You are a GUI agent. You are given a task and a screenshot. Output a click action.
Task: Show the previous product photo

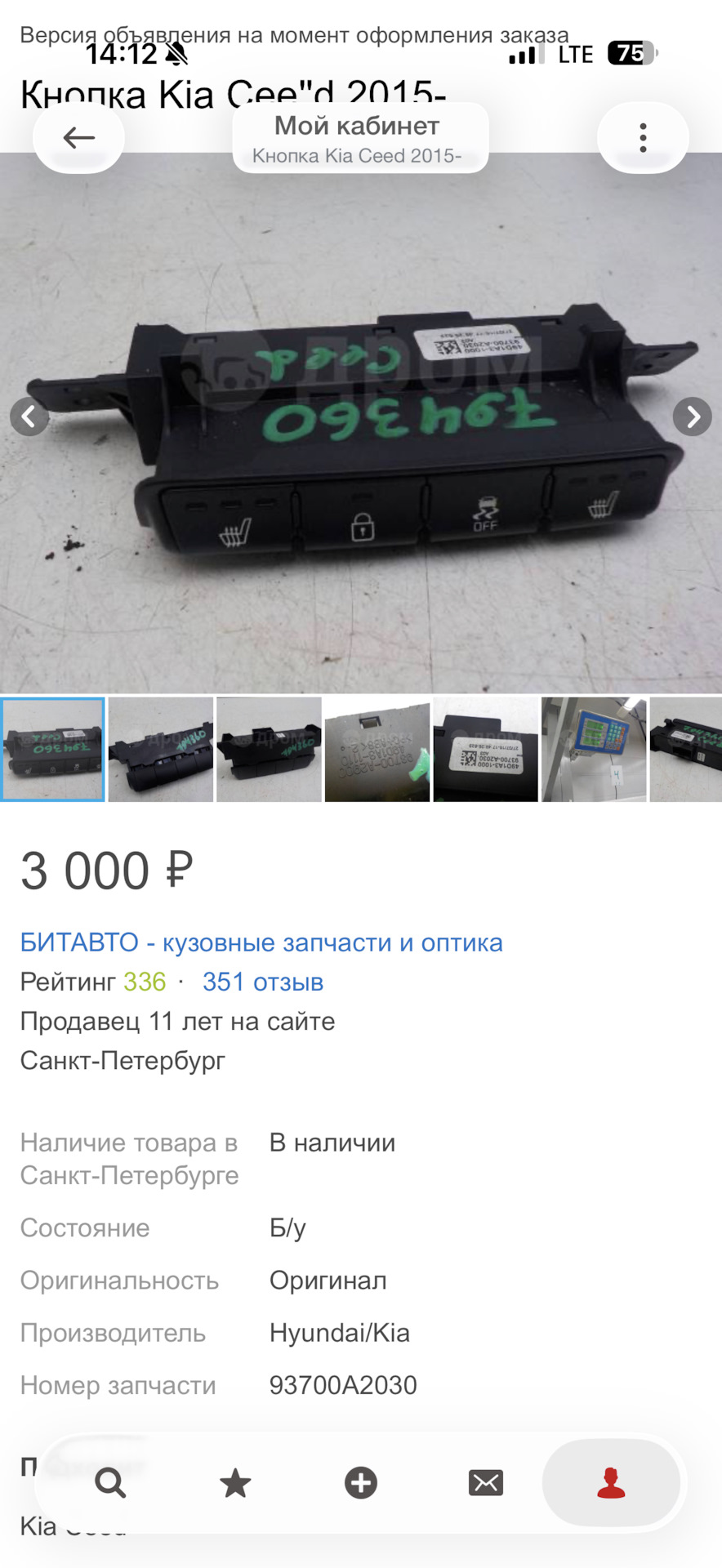point(29,416)
